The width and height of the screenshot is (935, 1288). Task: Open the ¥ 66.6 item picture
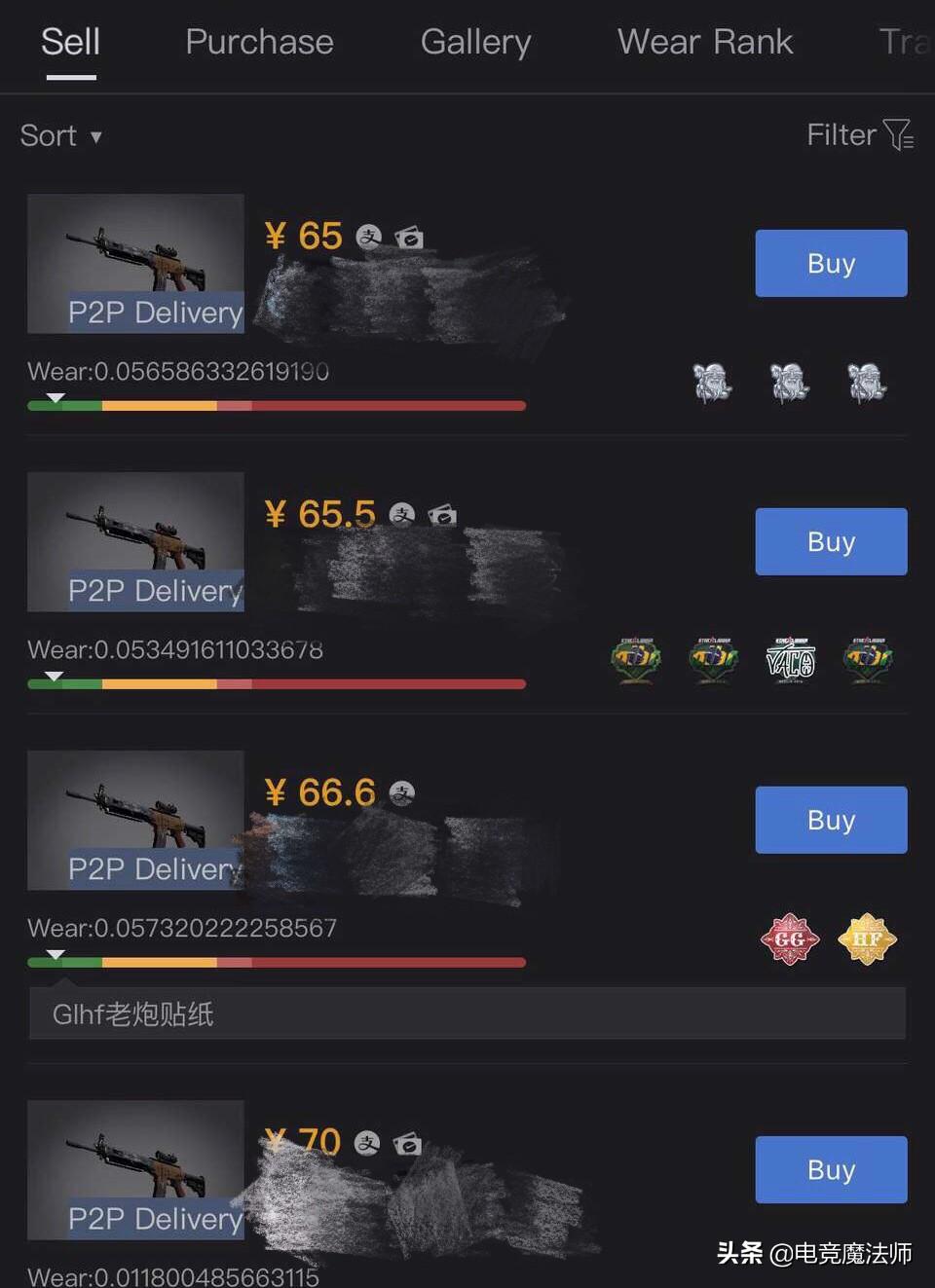(x=135, y=821)
